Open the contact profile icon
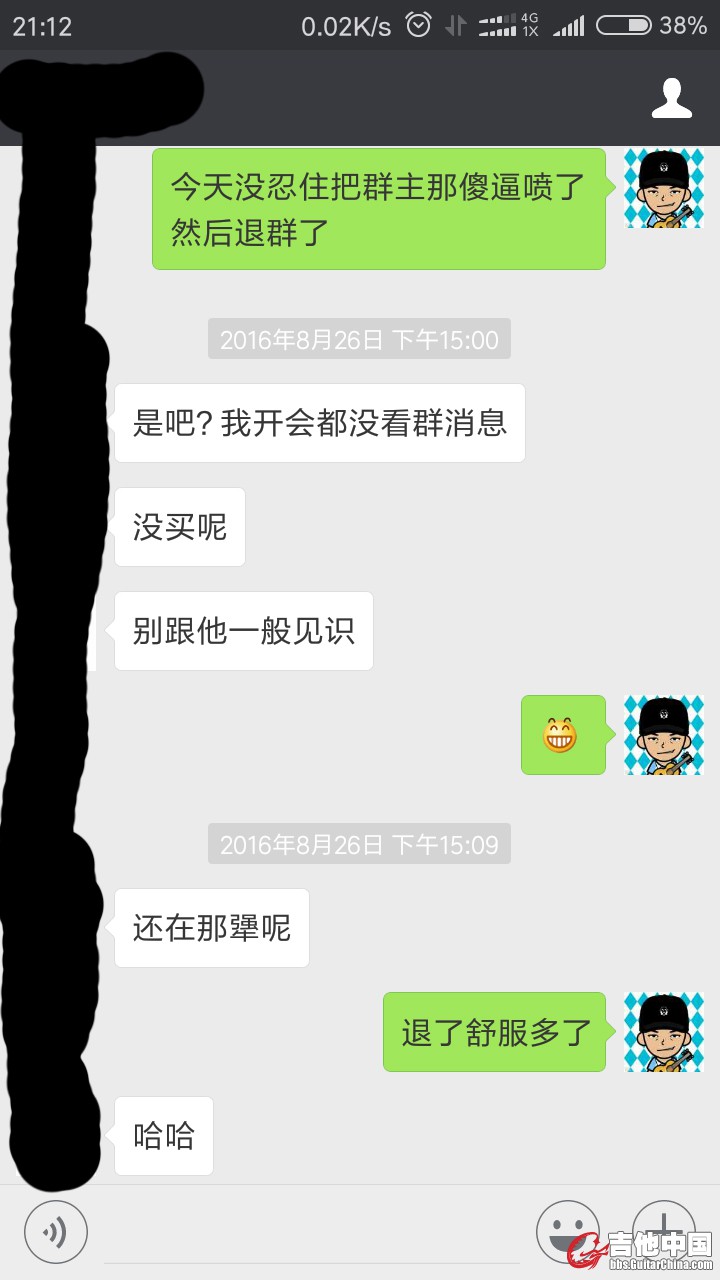Screen dimensions: 720x1280 [672, 98]
